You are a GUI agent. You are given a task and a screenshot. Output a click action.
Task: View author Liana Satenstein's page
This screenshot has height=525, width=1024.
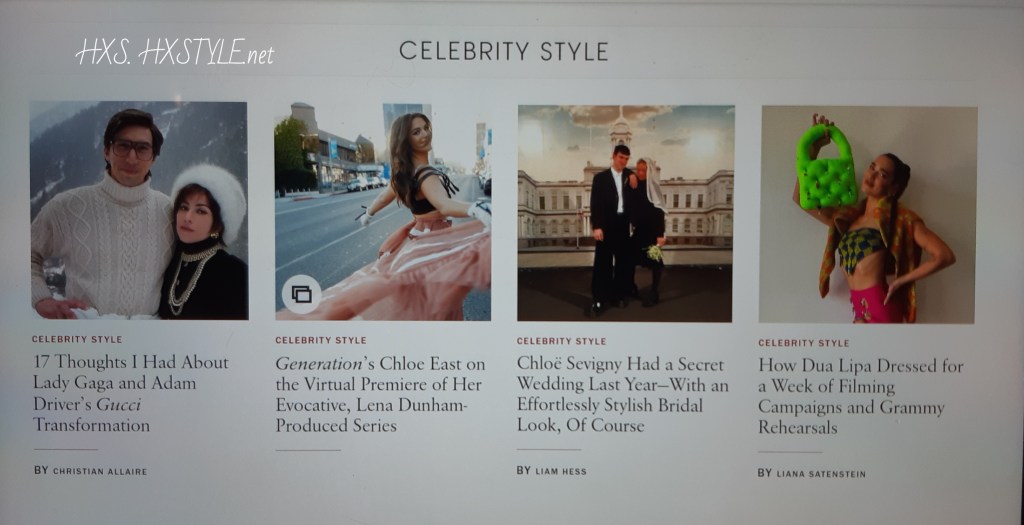click(x=821, y=474)
